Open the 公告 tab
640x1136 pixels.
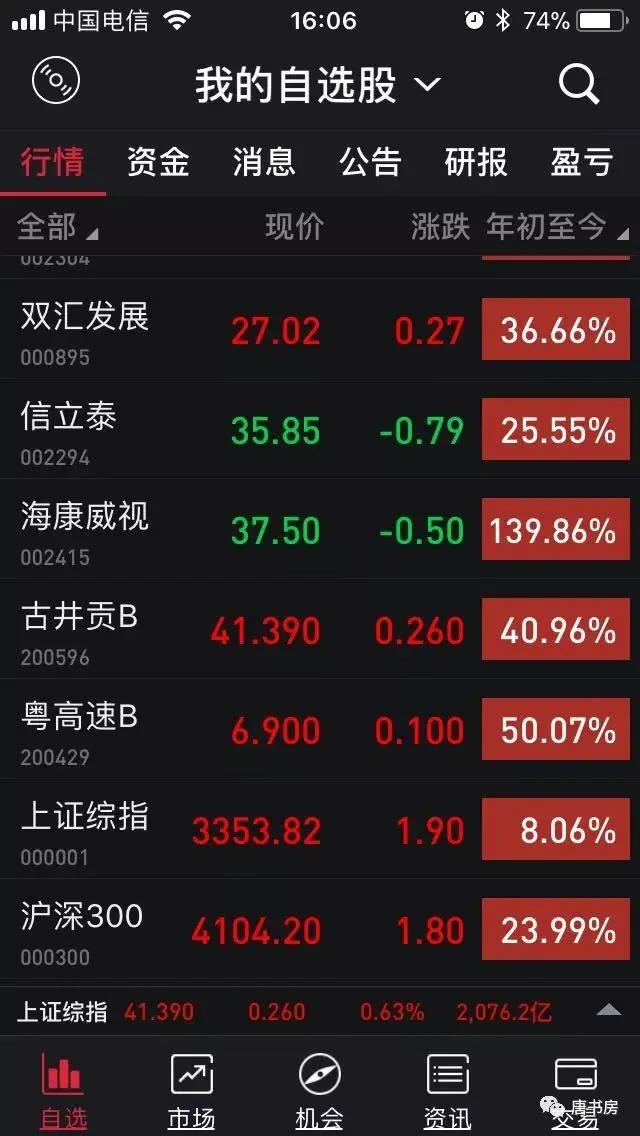click(370, 162)
